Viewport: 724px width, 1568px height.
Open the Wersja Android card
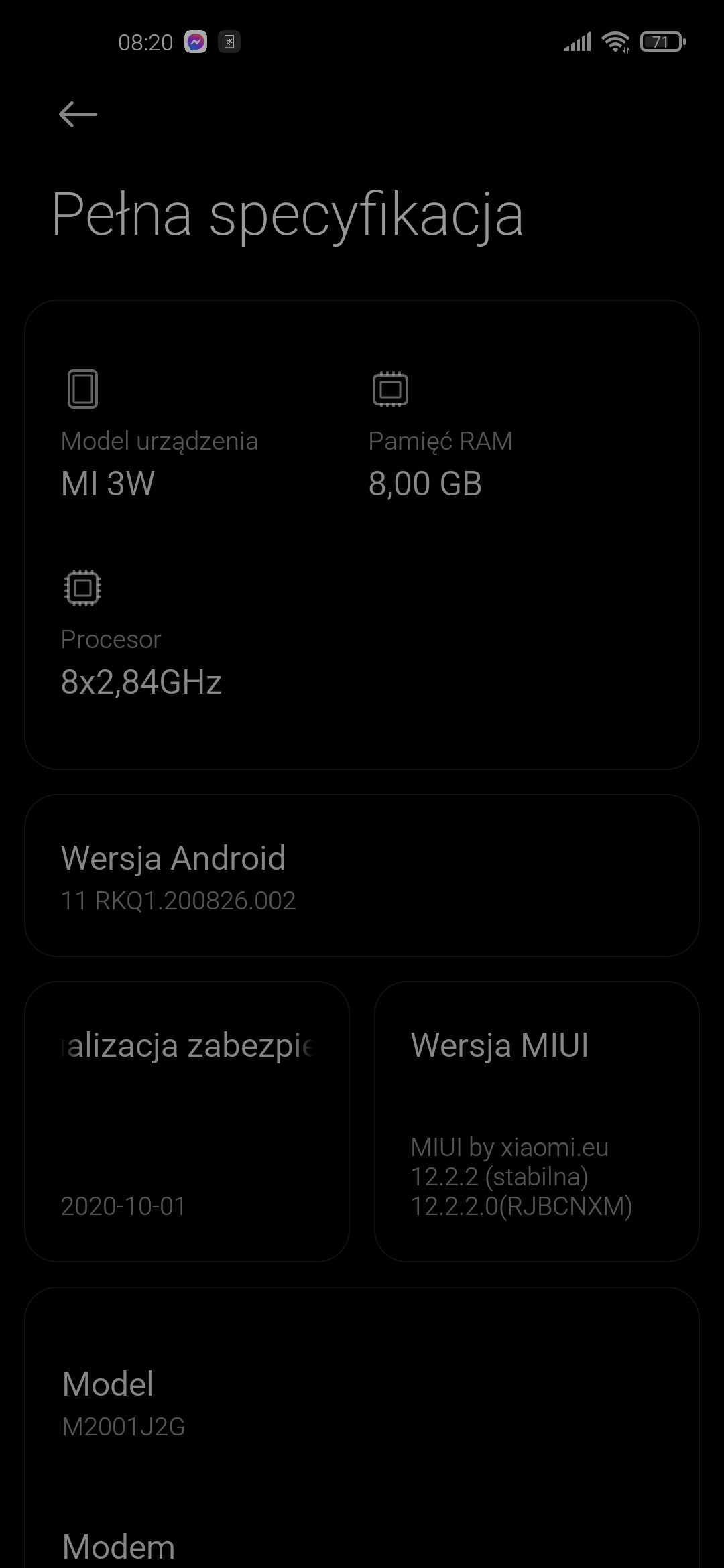coord(362,875)
